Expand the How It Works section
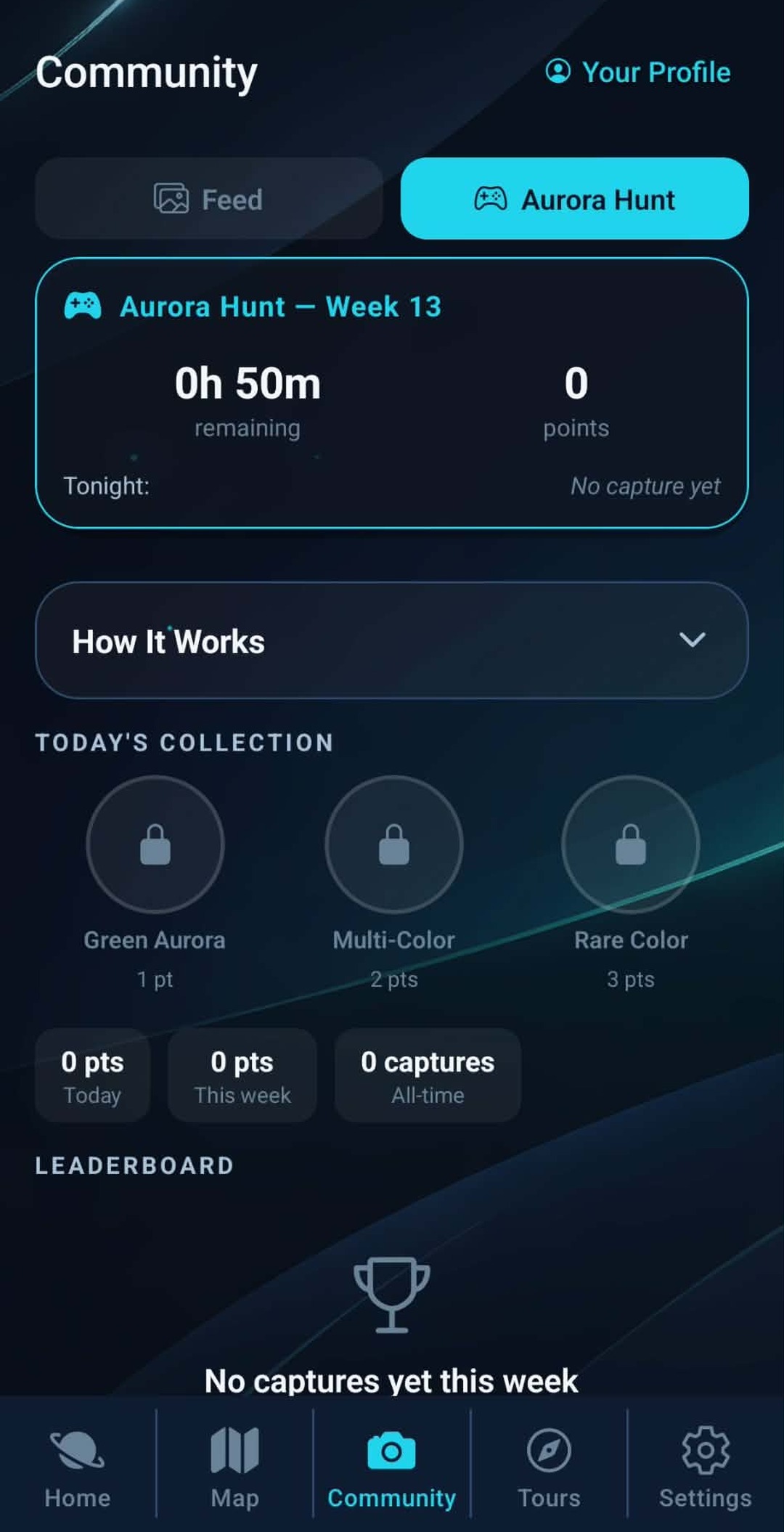The image size is (784, 1532). point(392,640)
